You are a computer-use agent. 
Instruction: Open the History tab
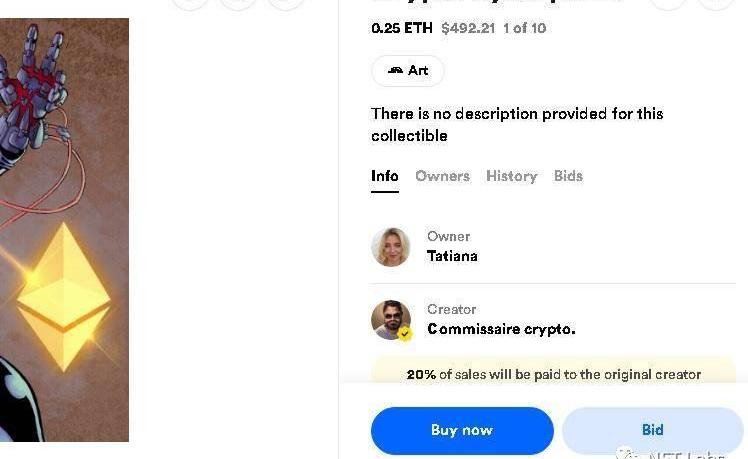(x=511, y=176)
